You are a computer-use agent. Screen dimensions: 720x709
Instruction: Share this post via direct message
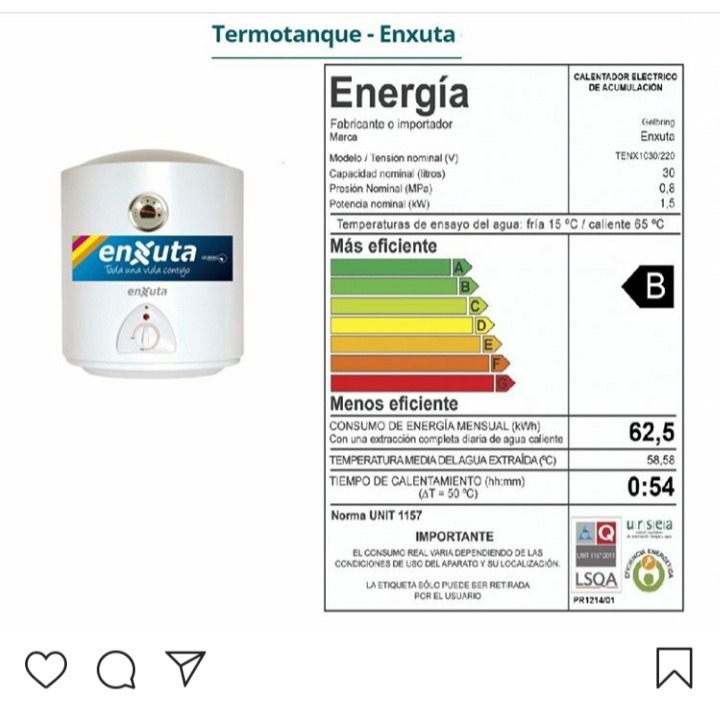185,667
